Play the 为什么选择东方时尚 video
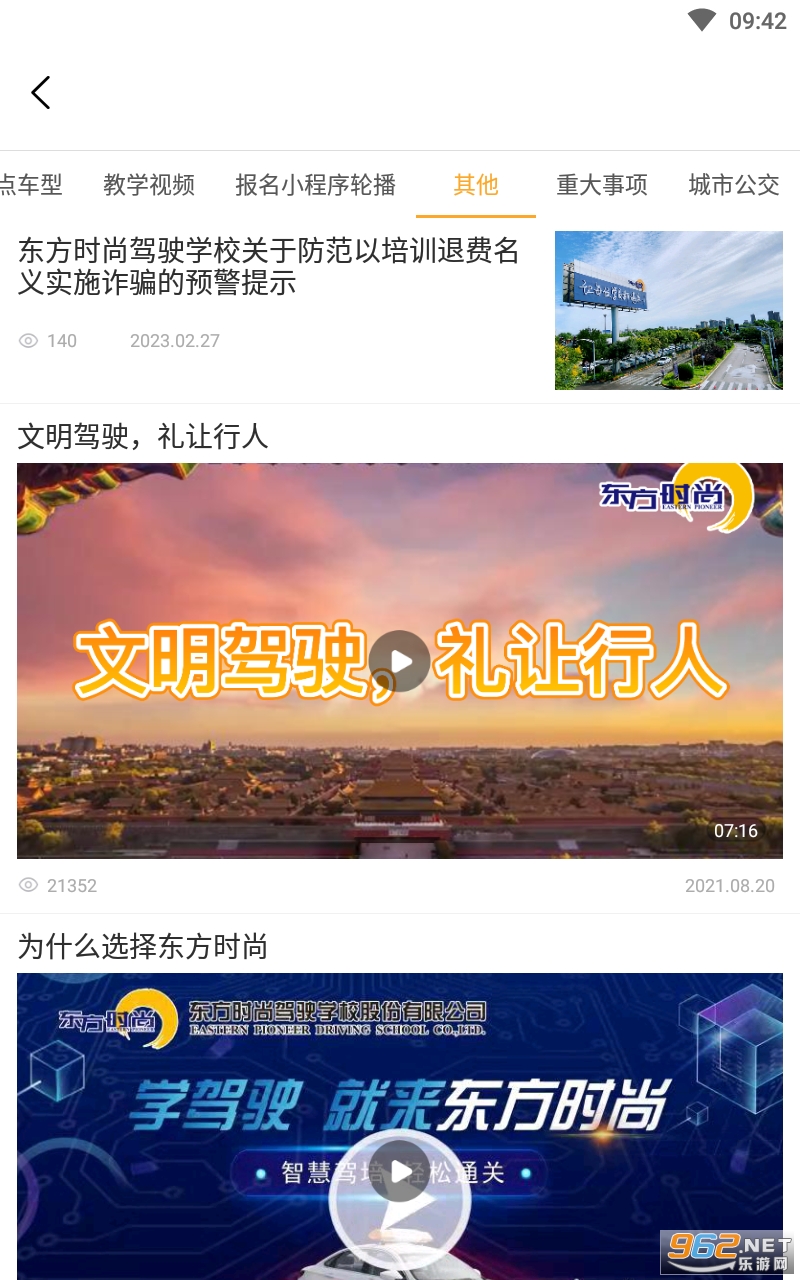Screen dimensions: 800x1280 [x=400, y=1171]
